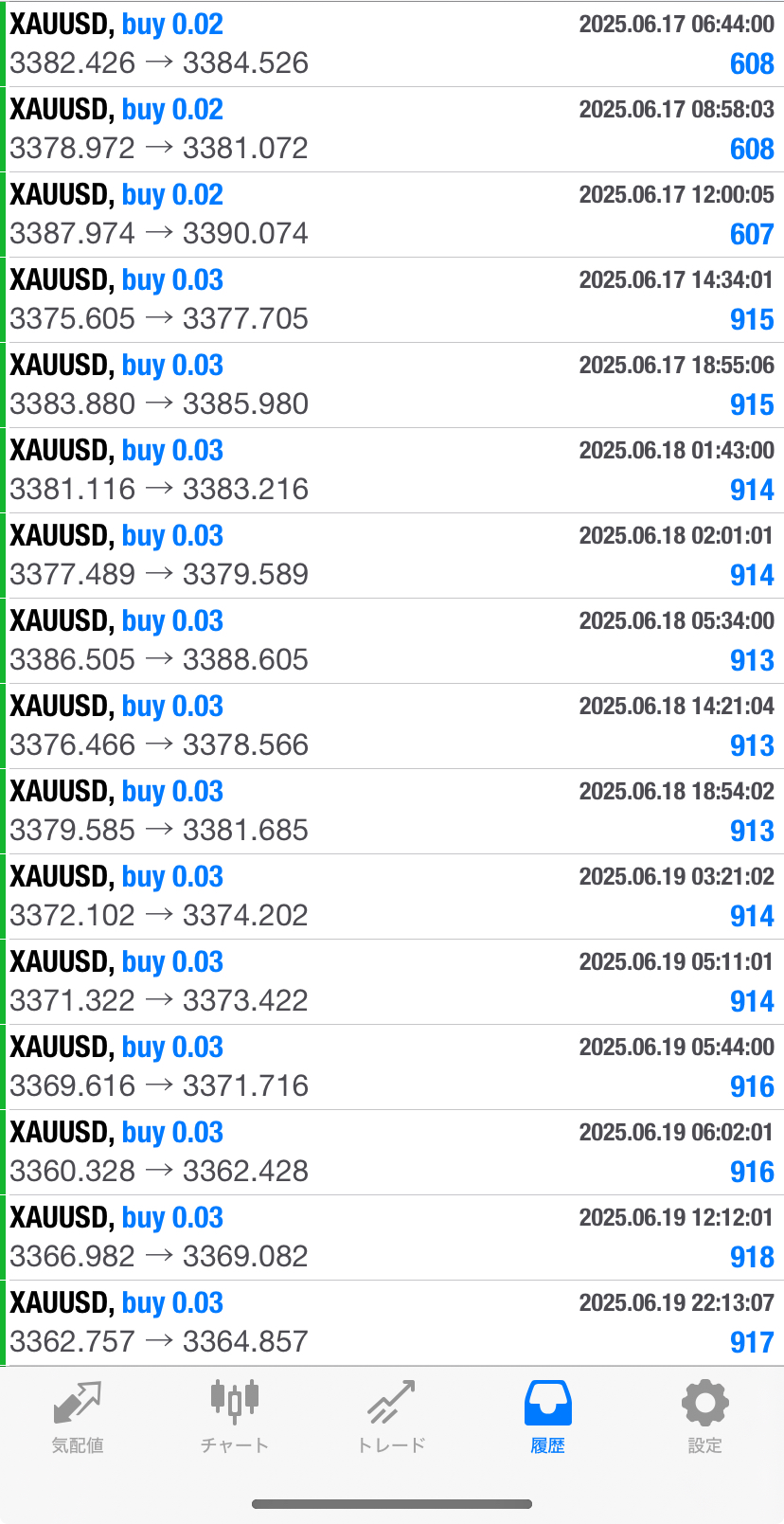784x1524 pixels.
Task: Tap the trade entry 3376.466 → 3378.566
Action: (392, 726)
